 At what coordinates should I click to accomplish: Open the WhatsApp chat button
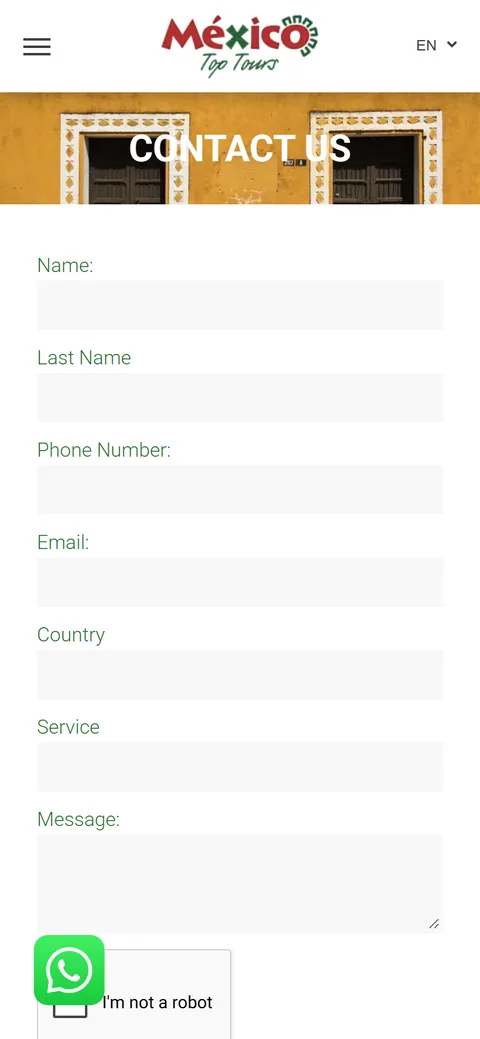pyautogui.click(x=69, y=970)
